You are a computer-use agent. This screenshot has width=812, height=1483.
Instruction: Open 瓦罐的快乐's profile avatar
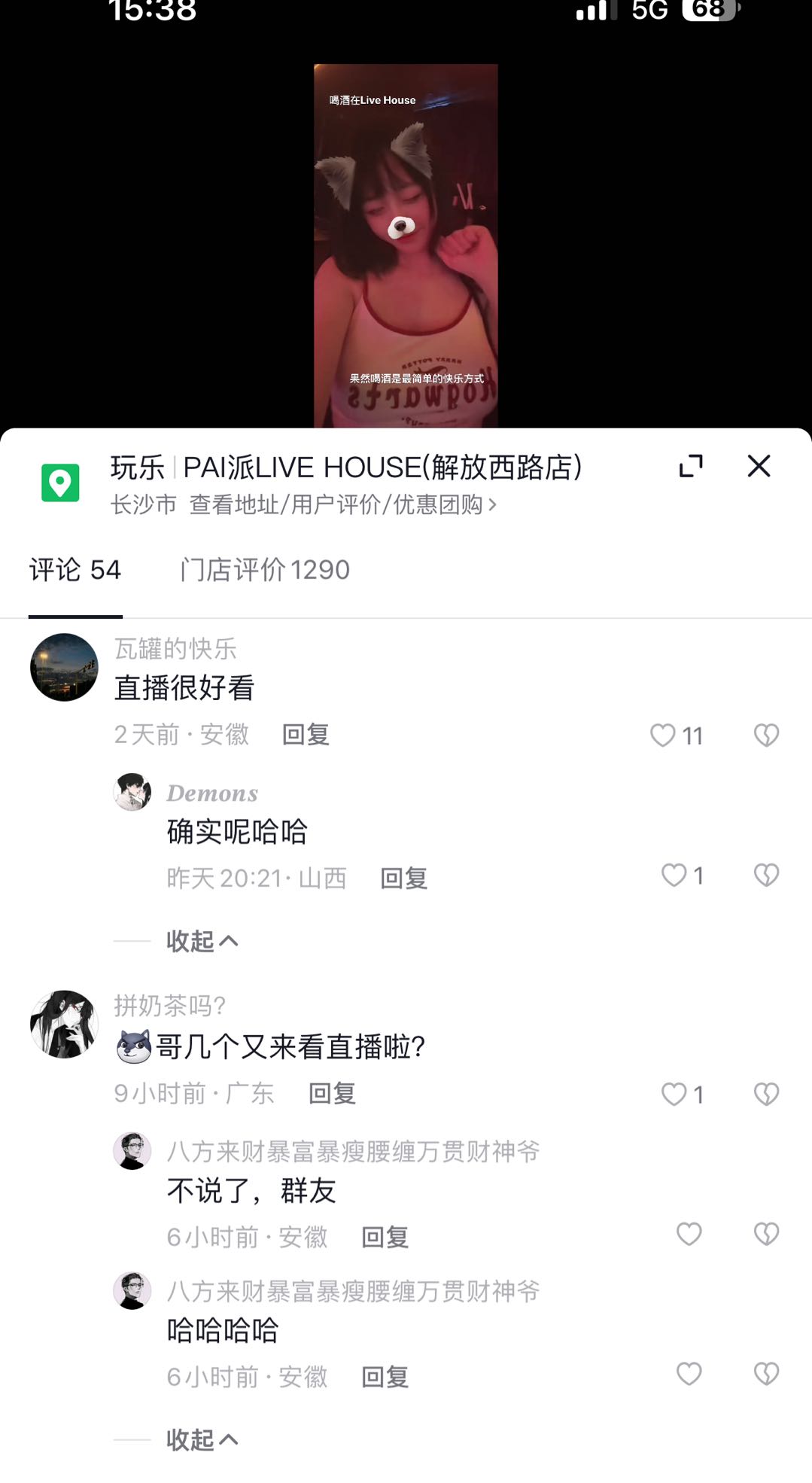click(64, 667)
